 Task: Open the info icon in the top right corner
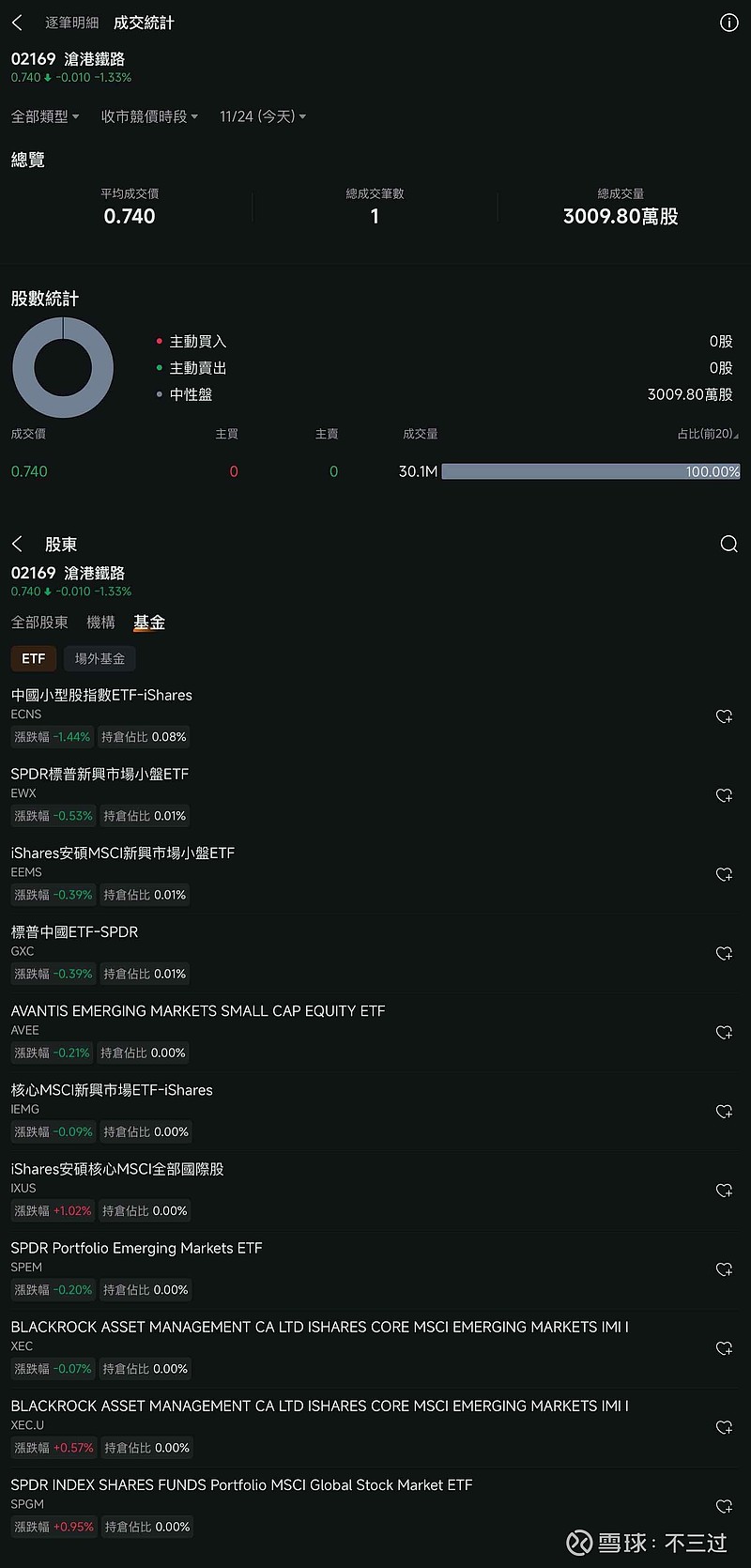[729, 23]
